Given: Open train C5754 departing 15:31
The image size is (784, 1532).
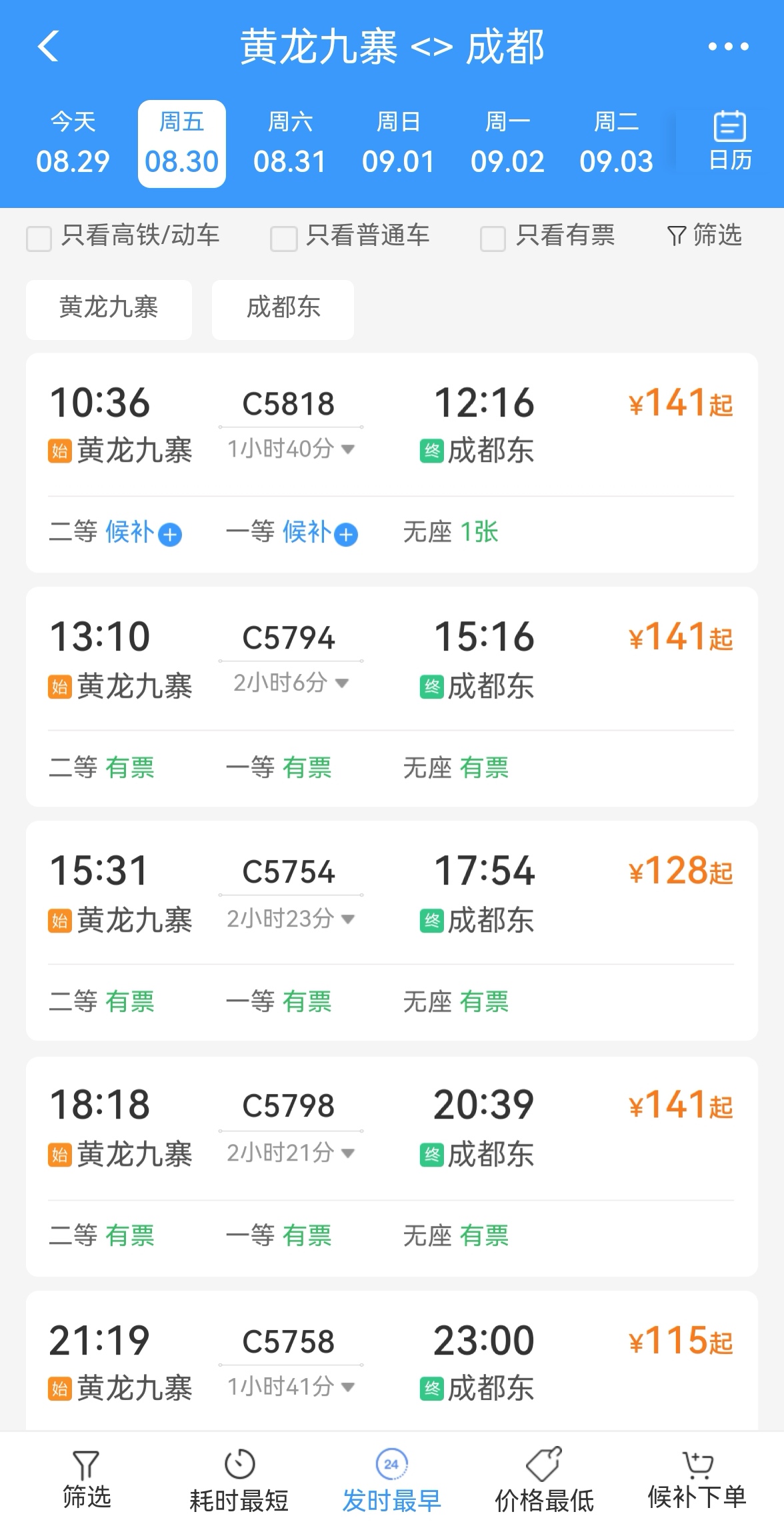Looking at the screenshot, I should click(392, 893).
